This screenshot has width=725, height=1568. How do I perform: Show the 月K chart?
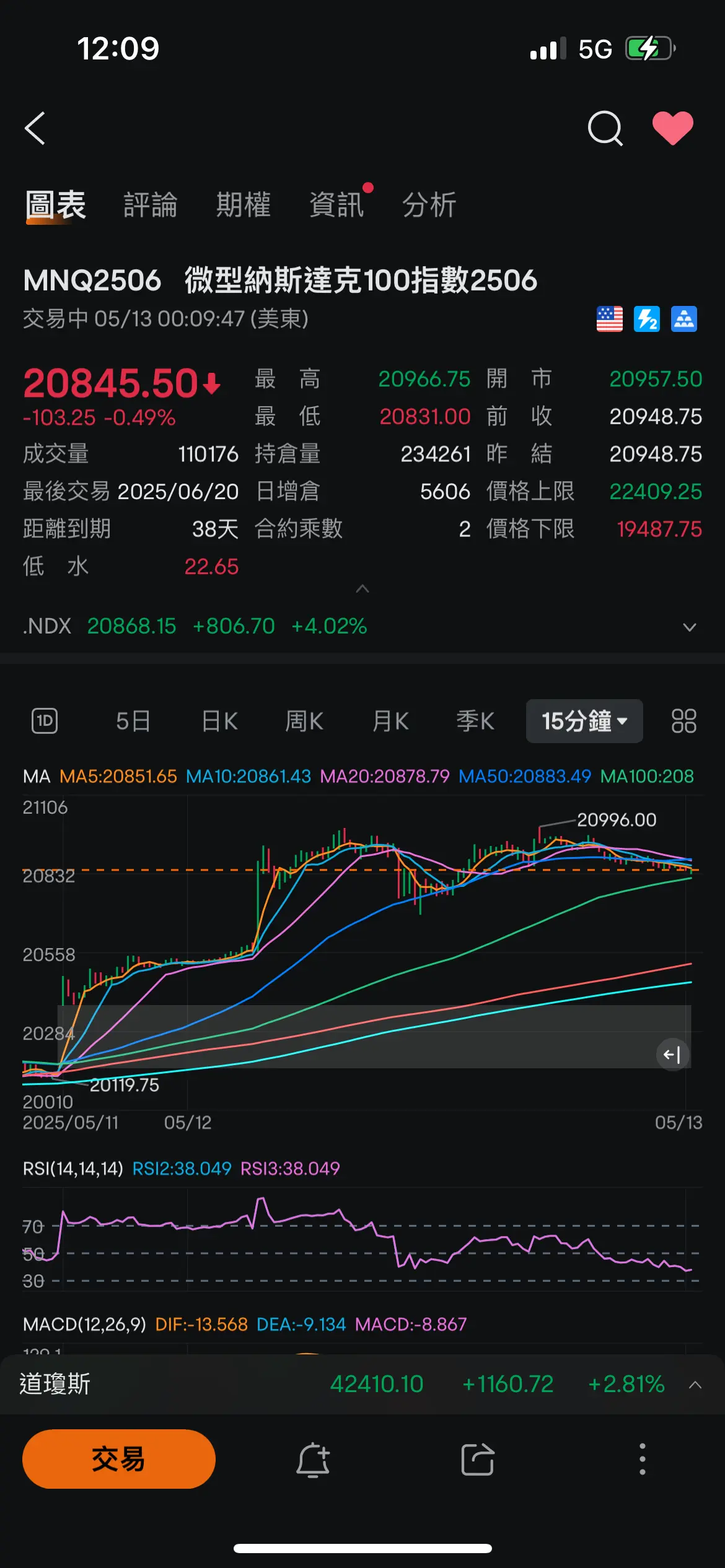tap(390, 721)
